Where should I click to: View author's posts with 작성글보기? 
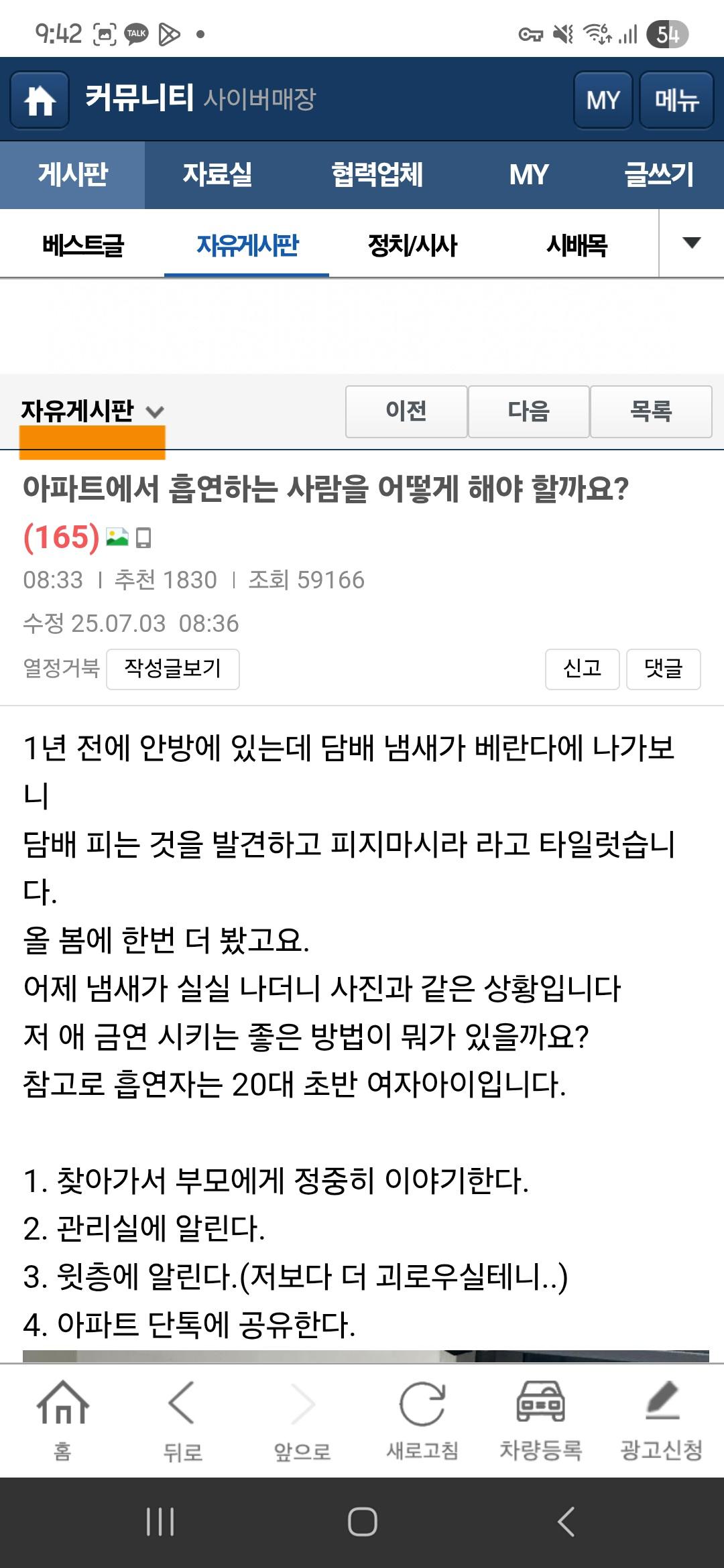[173, 669]
